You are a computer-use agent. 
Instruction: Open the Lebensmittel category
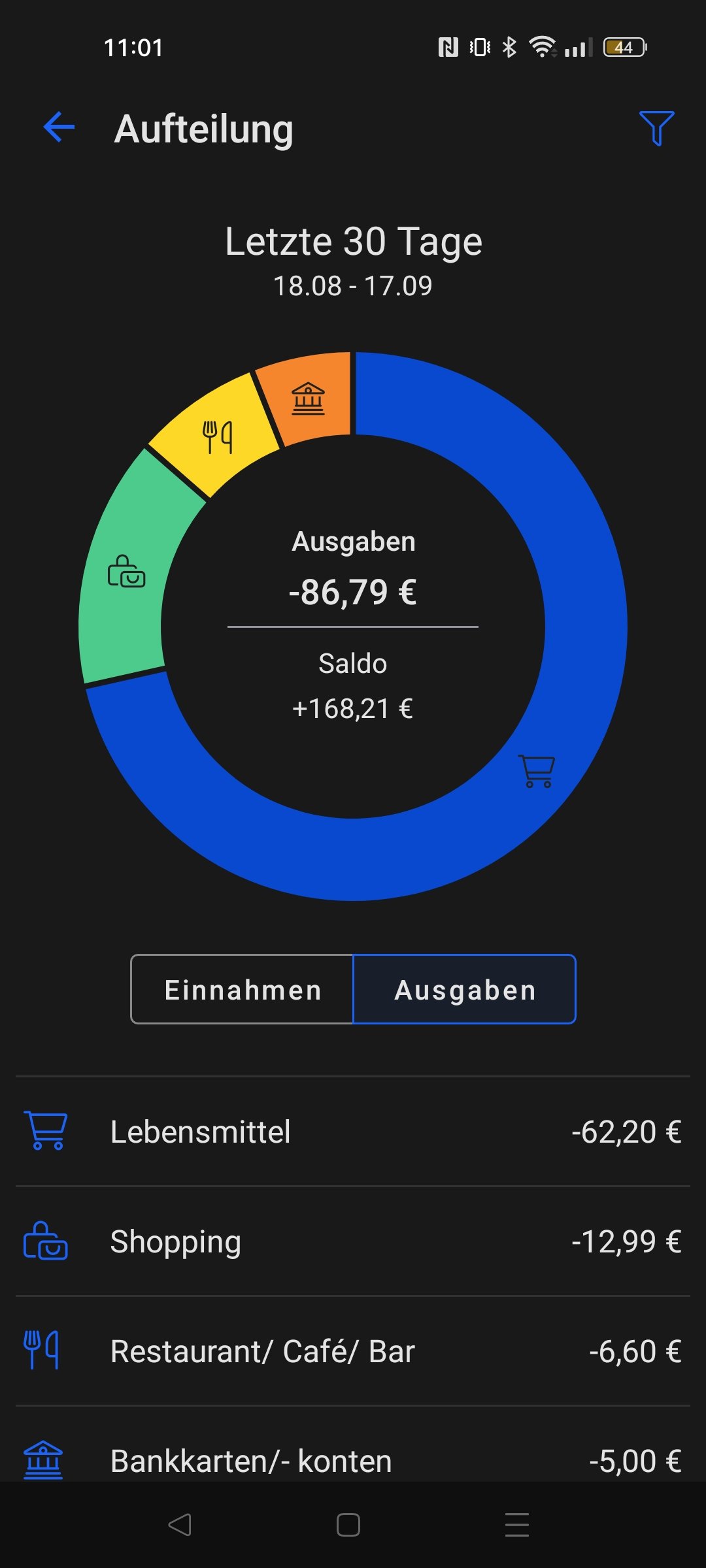tap(353, 1132)
